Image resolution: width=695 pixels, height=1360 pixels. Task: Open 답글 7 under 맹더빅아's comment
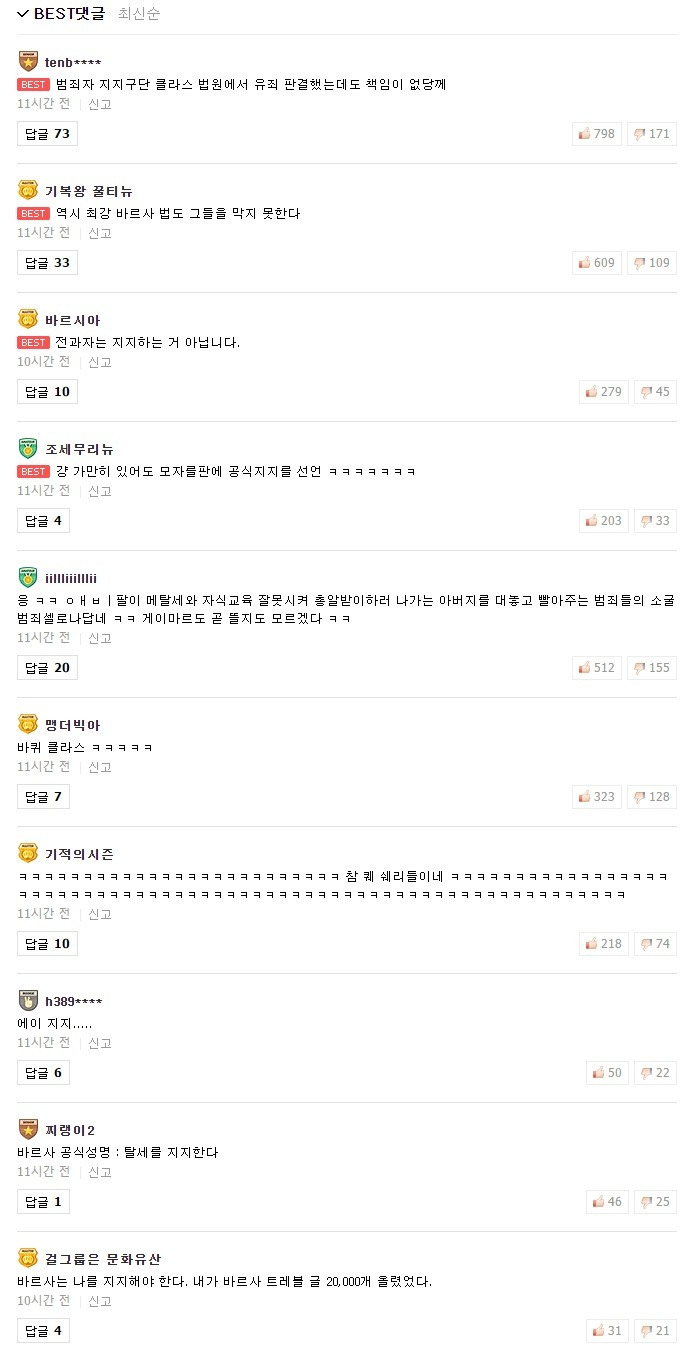tap(43, 797)
